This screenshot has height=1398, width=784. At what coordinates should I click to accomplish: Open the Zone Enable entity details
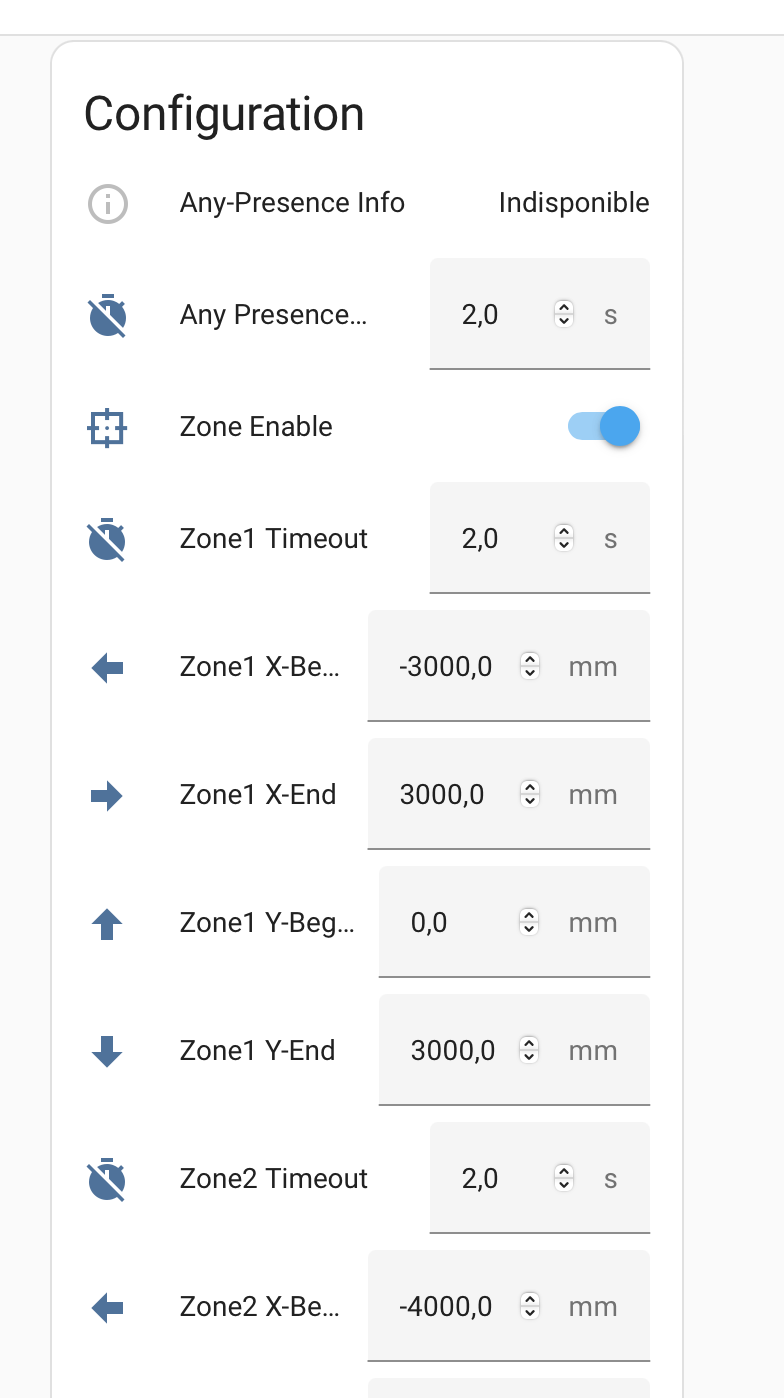256,427
